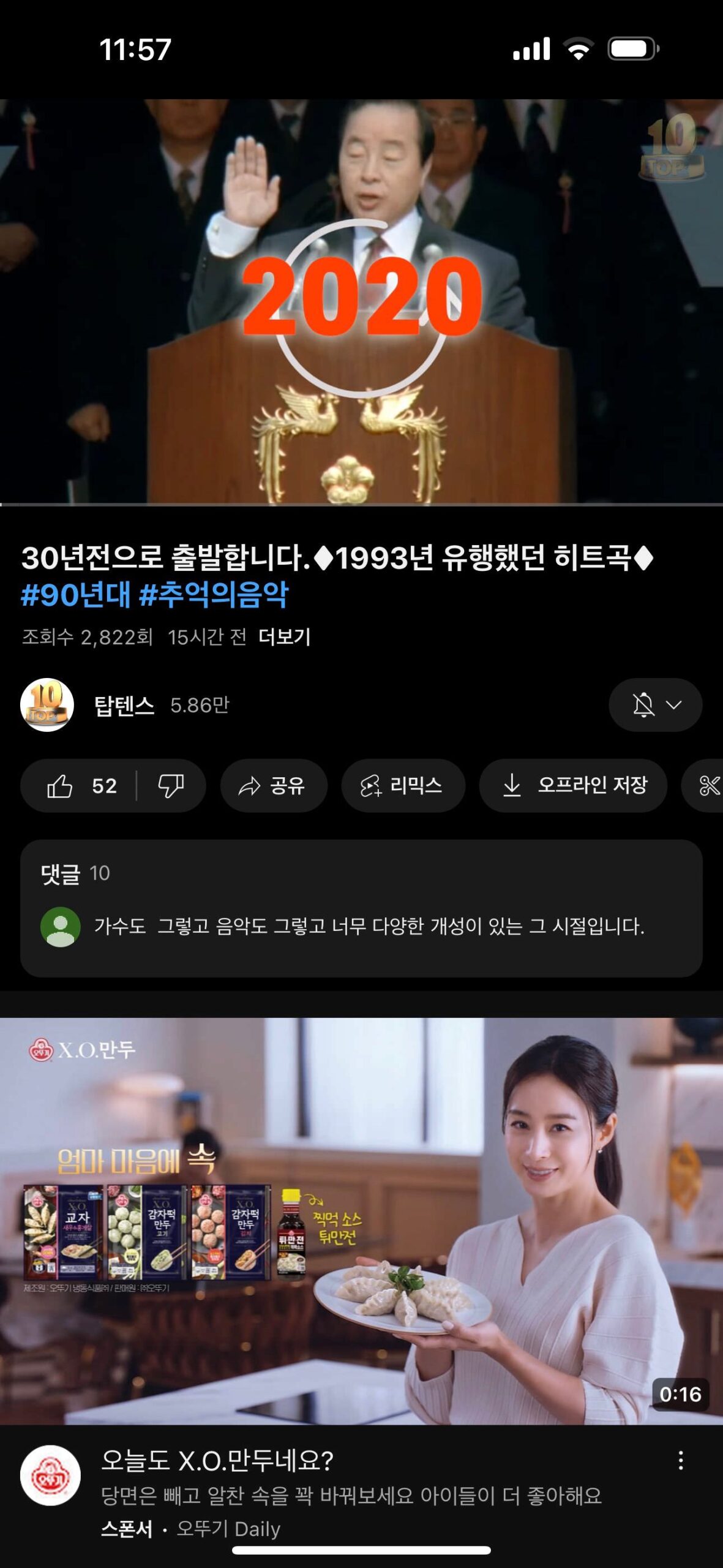The width and height of the screenshot is (723, 1568).
Task: Open the #추억의음악 hashtag
Action: click(x=214, y=595)
